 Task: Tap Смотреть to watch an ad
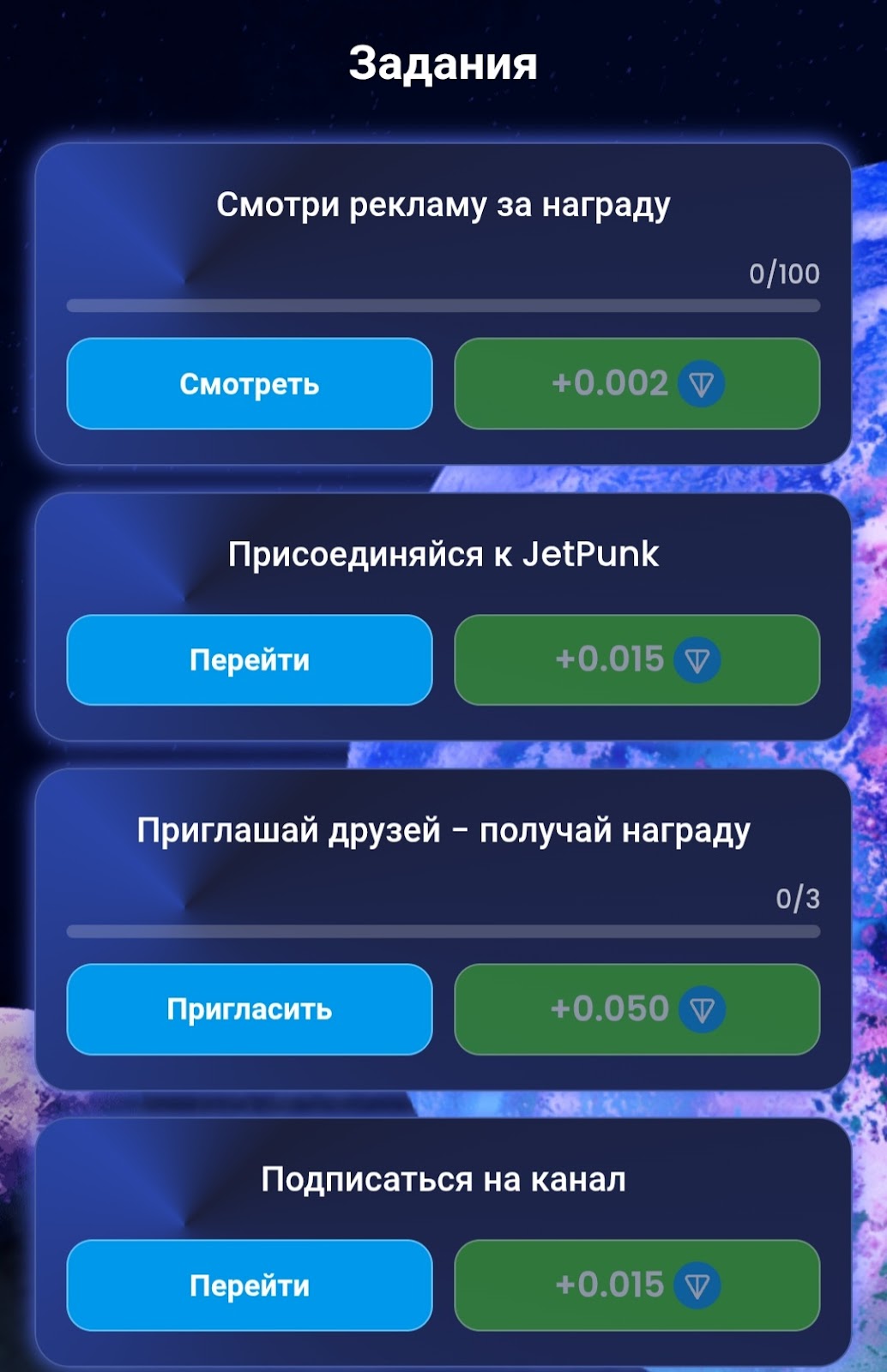click(249, 383)
